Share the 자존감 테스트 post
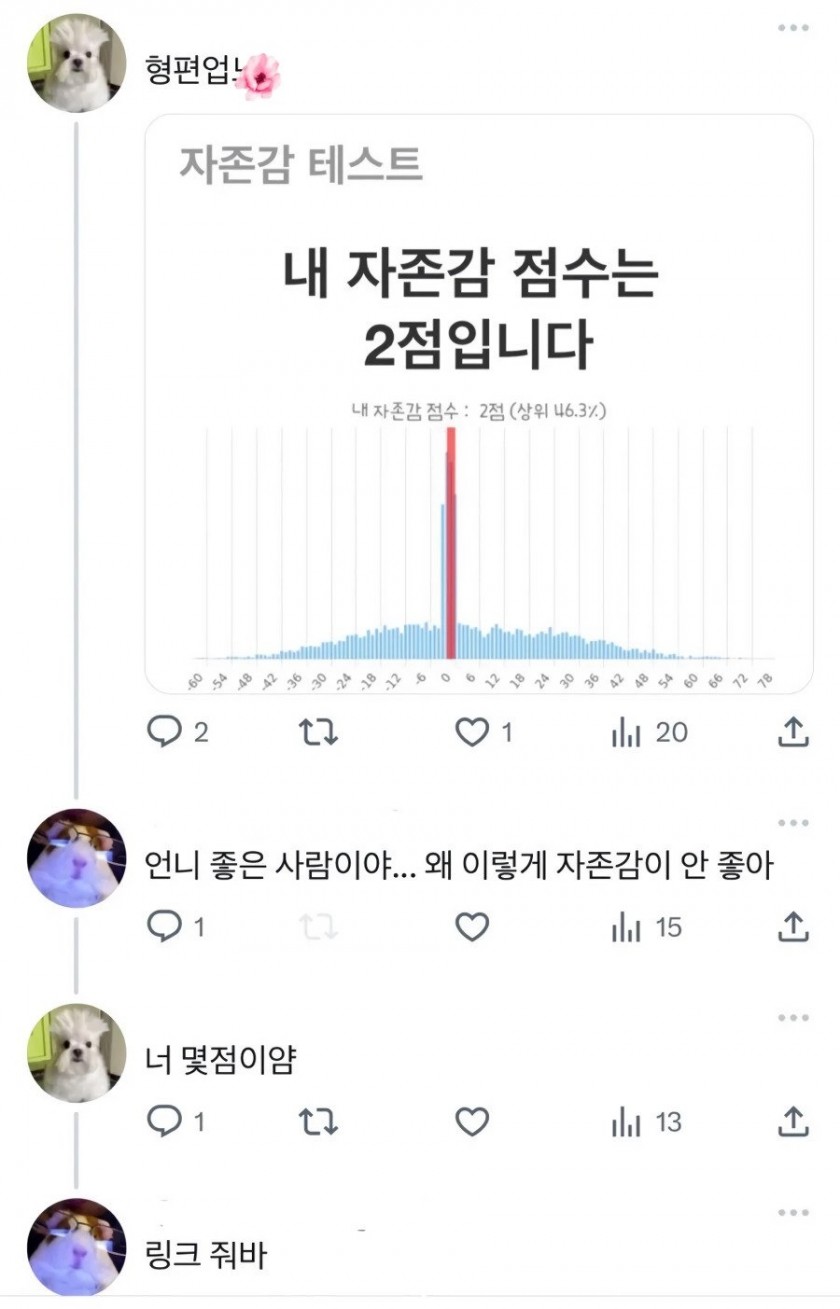The height and width of the screenshot is (1309, 840). [792, 733]
